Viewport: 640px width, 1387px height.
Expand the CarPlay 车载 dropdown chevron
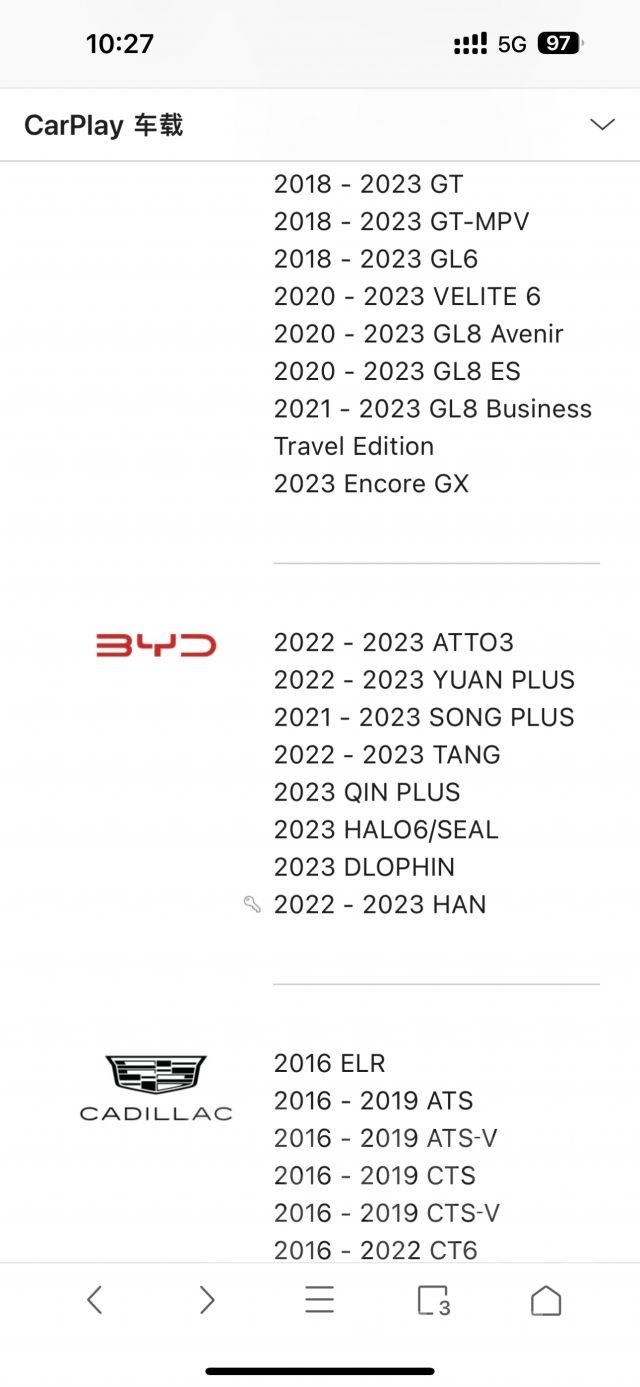click(x=602, y=125)
